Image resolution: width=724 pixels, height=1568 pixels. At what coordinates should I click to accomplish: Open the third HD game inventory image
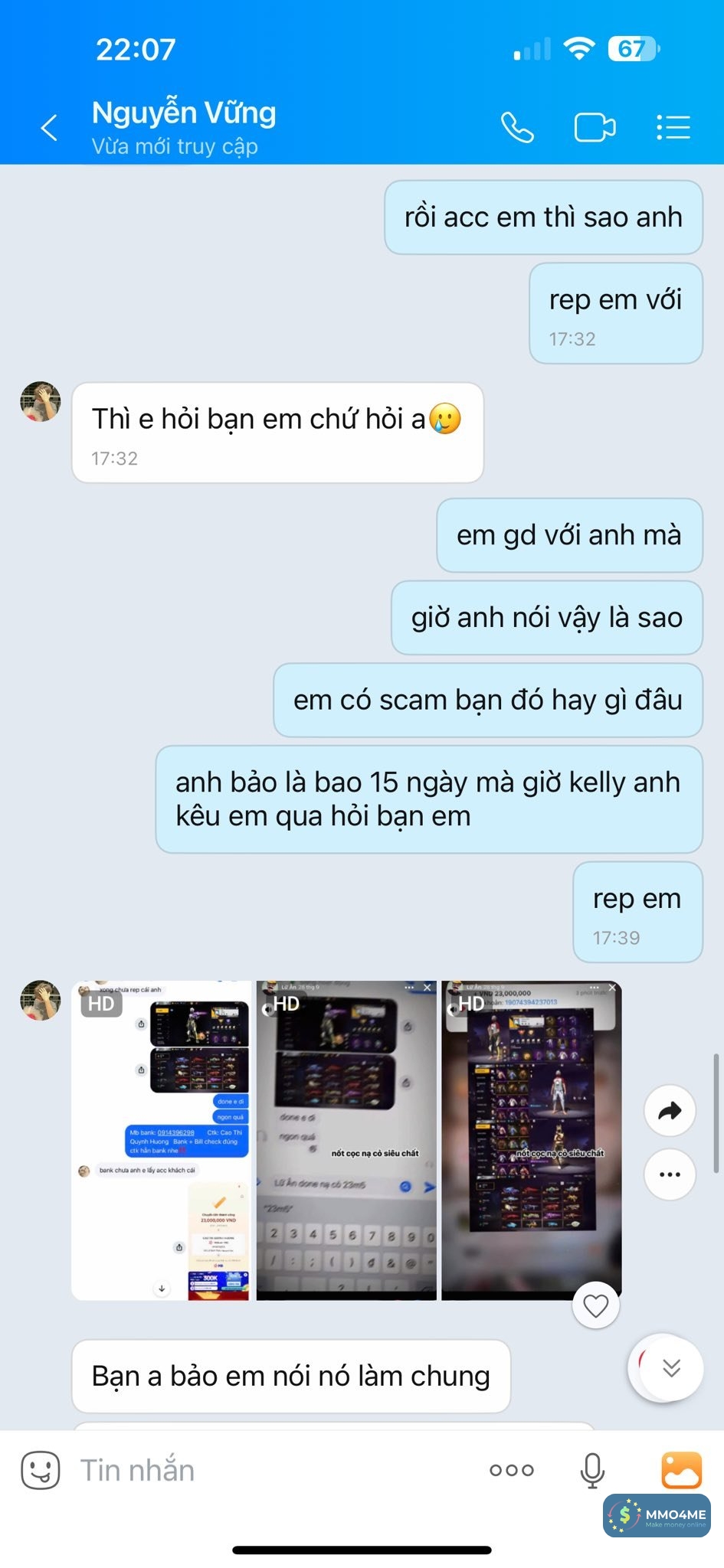tap(532, 1140)
